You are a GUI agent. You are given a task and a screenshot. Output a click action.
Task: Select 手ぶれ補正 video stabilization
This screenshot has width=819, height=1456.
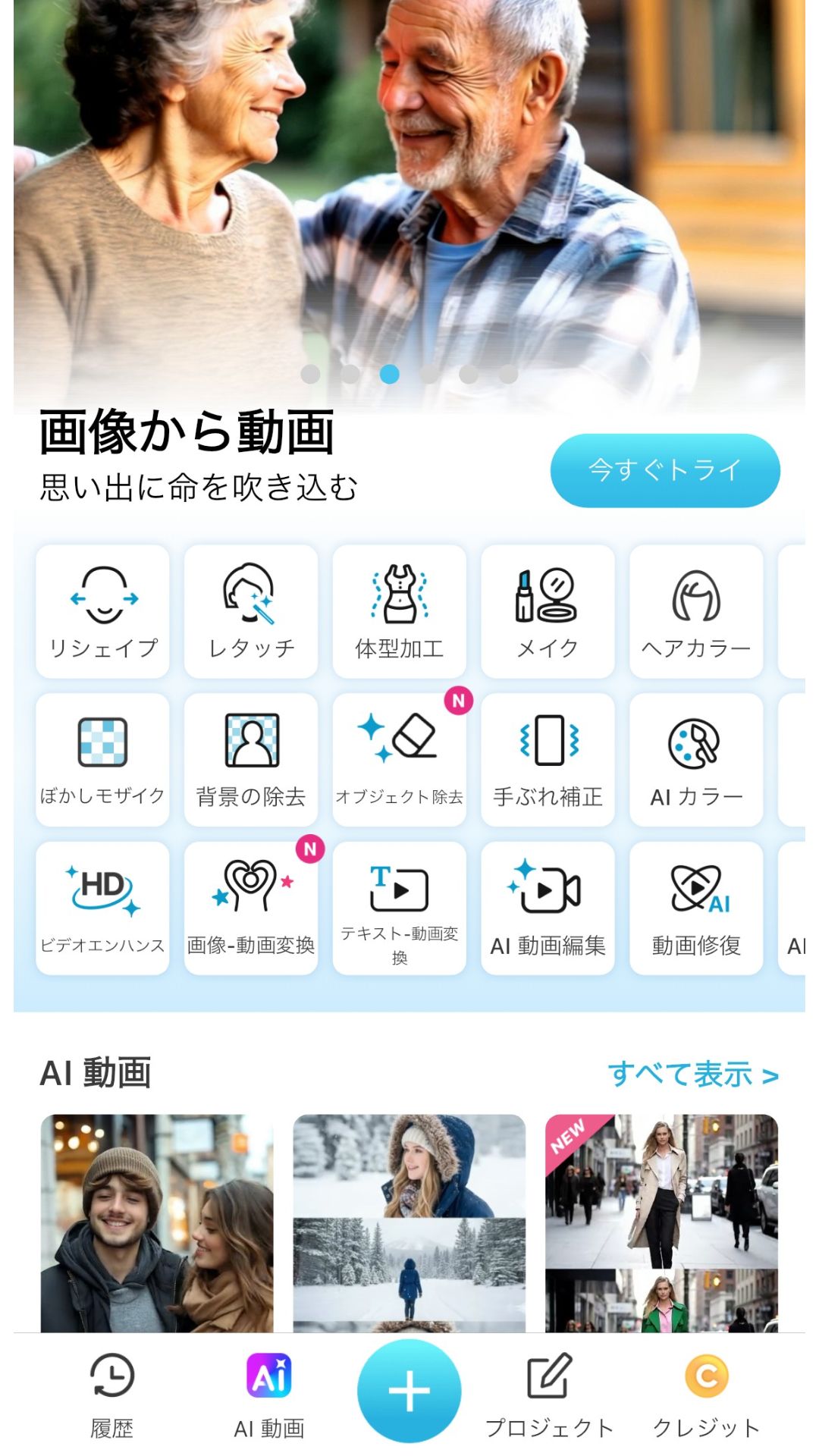click(x=548, y=758)
